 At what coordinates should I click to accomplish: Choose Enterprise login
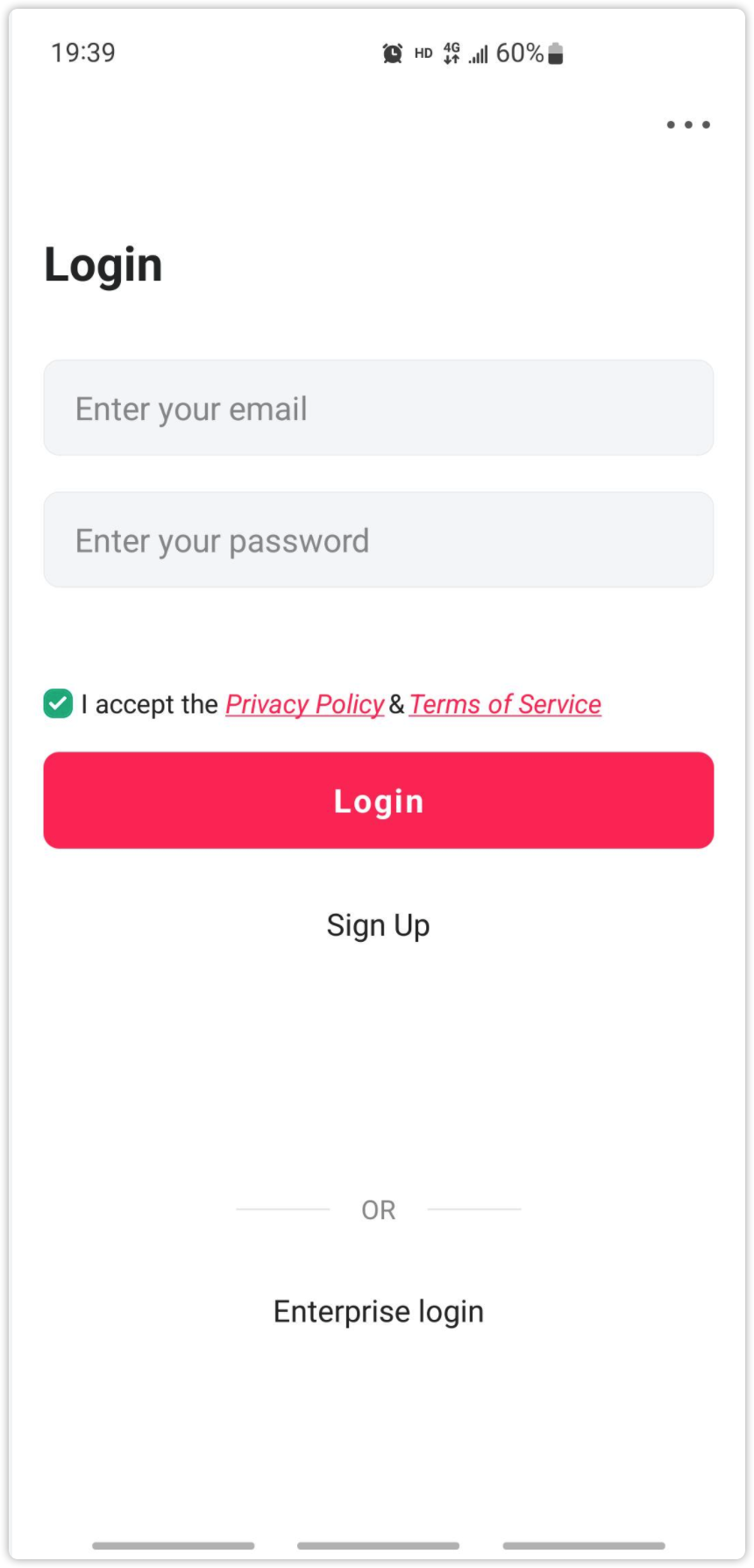point(379,1312)
